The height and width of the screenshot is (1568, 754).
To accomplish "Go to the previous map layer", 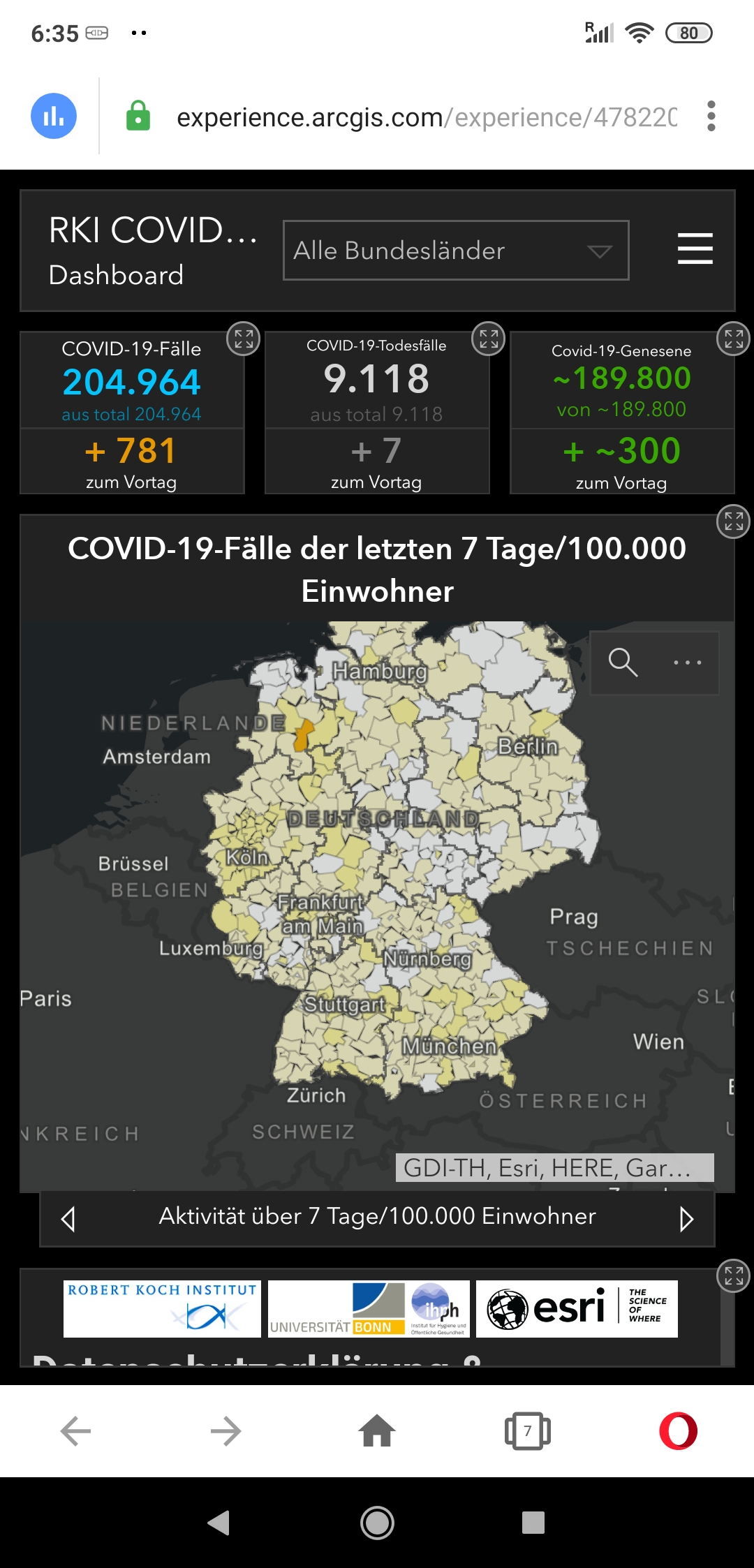I will click(x=68, y=1219).
